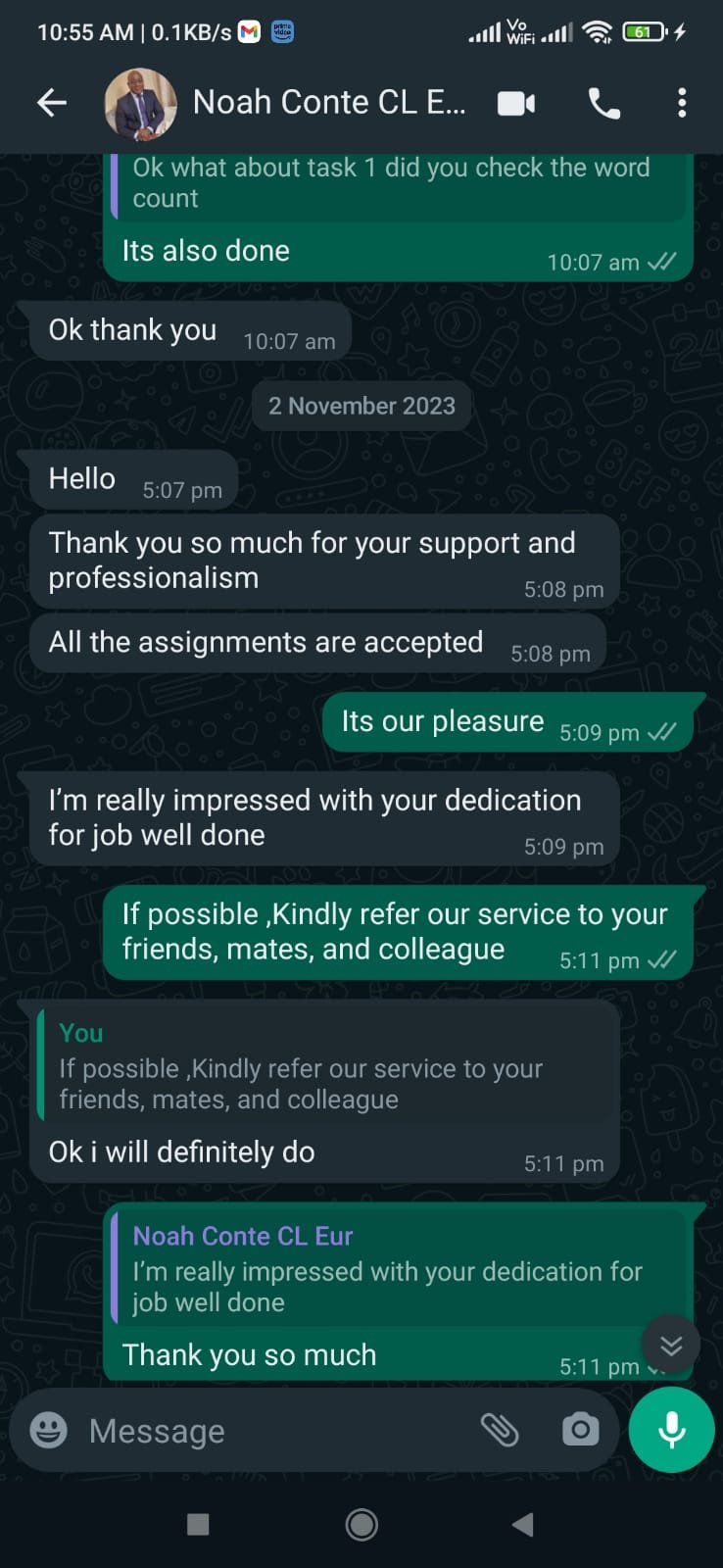
Task: Start a voice call with Noah Conte
Action: point(603,103)
